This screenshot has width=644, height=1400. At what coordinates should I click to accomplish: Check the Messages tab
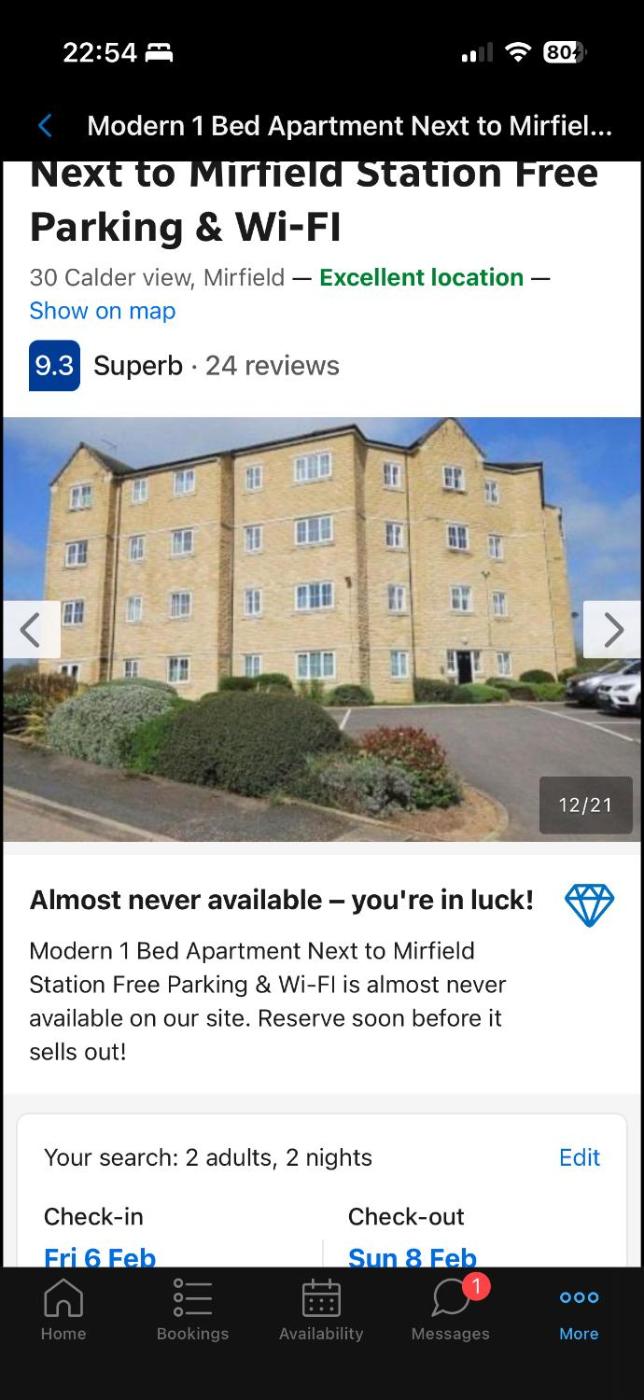pyautogui.click(x=450, y=1310)
